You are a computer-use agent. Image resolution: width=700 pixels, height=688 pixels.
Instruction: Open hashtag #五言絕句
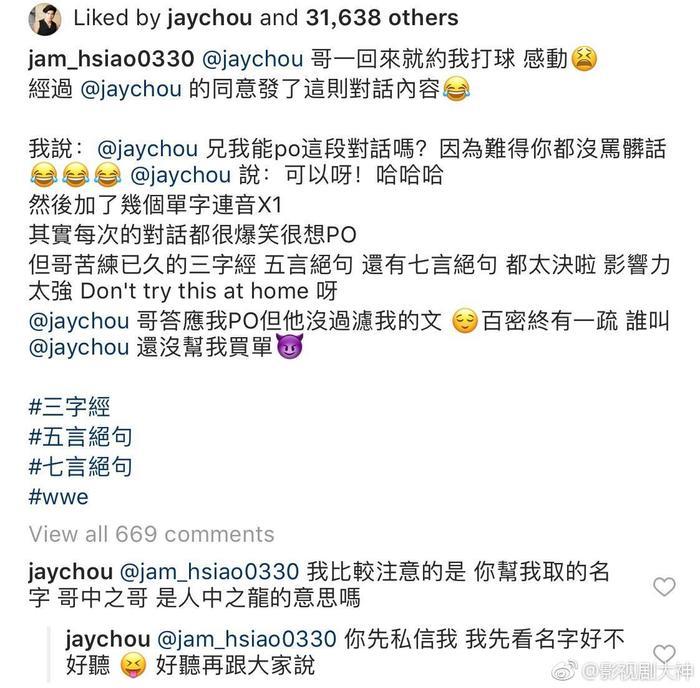coord(80,437)
